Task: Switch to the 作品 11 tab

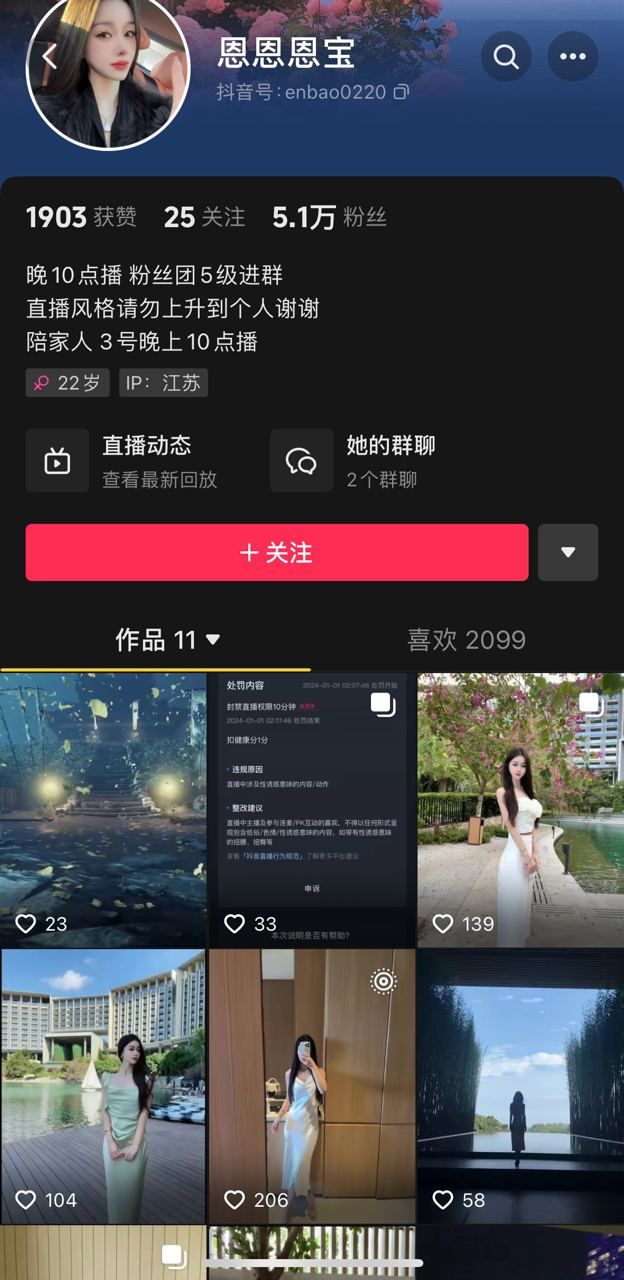Action: 167,640
